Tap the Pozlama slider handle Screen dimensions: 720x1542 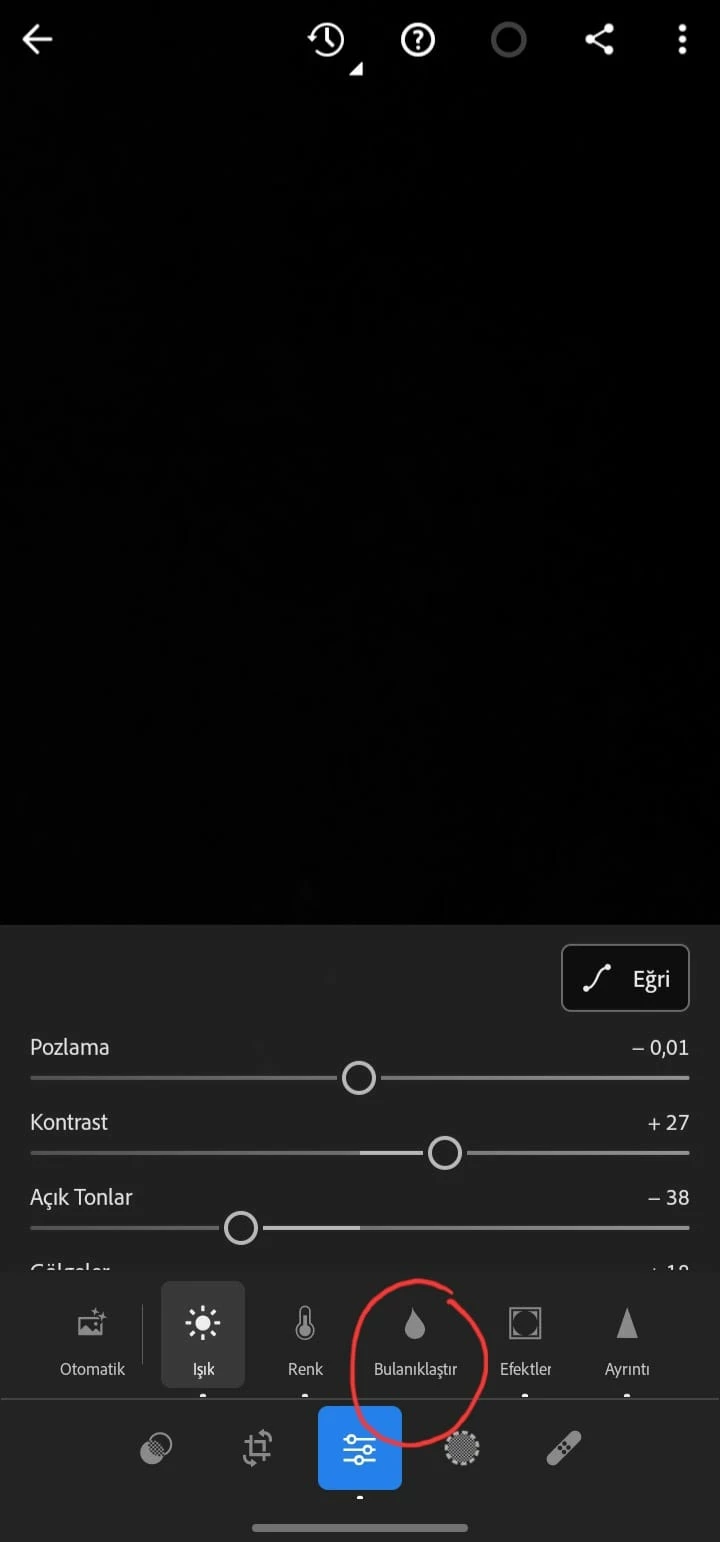coord(358,1078)
